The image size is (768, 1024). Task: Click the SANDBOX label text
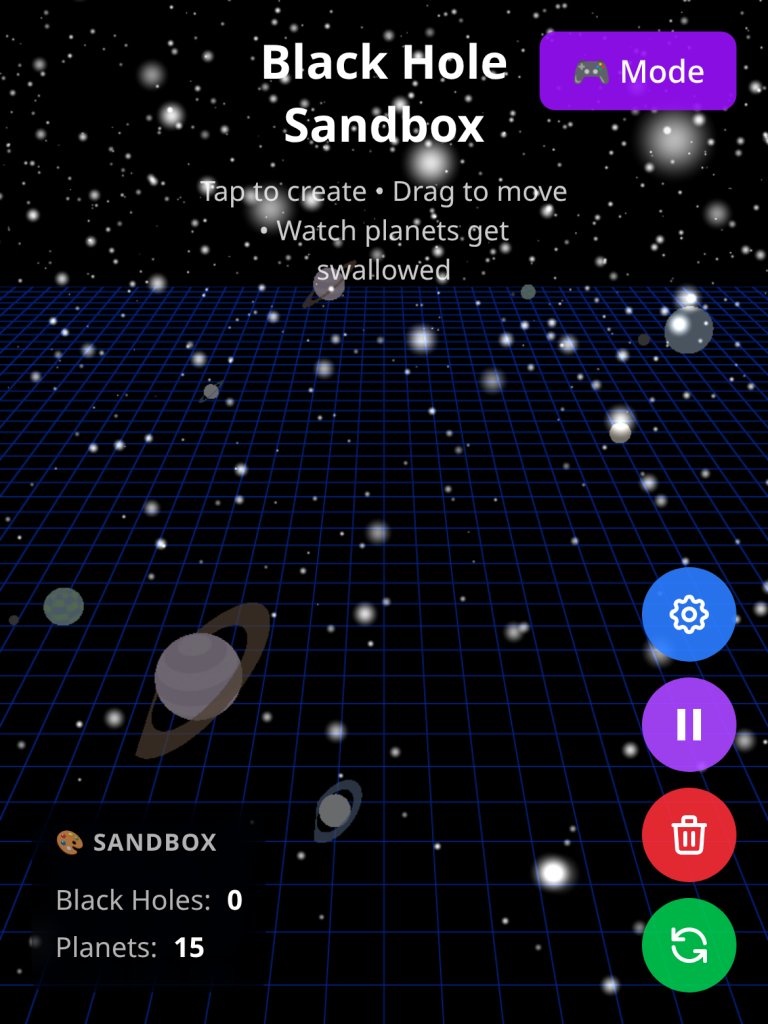click(155, 842)
